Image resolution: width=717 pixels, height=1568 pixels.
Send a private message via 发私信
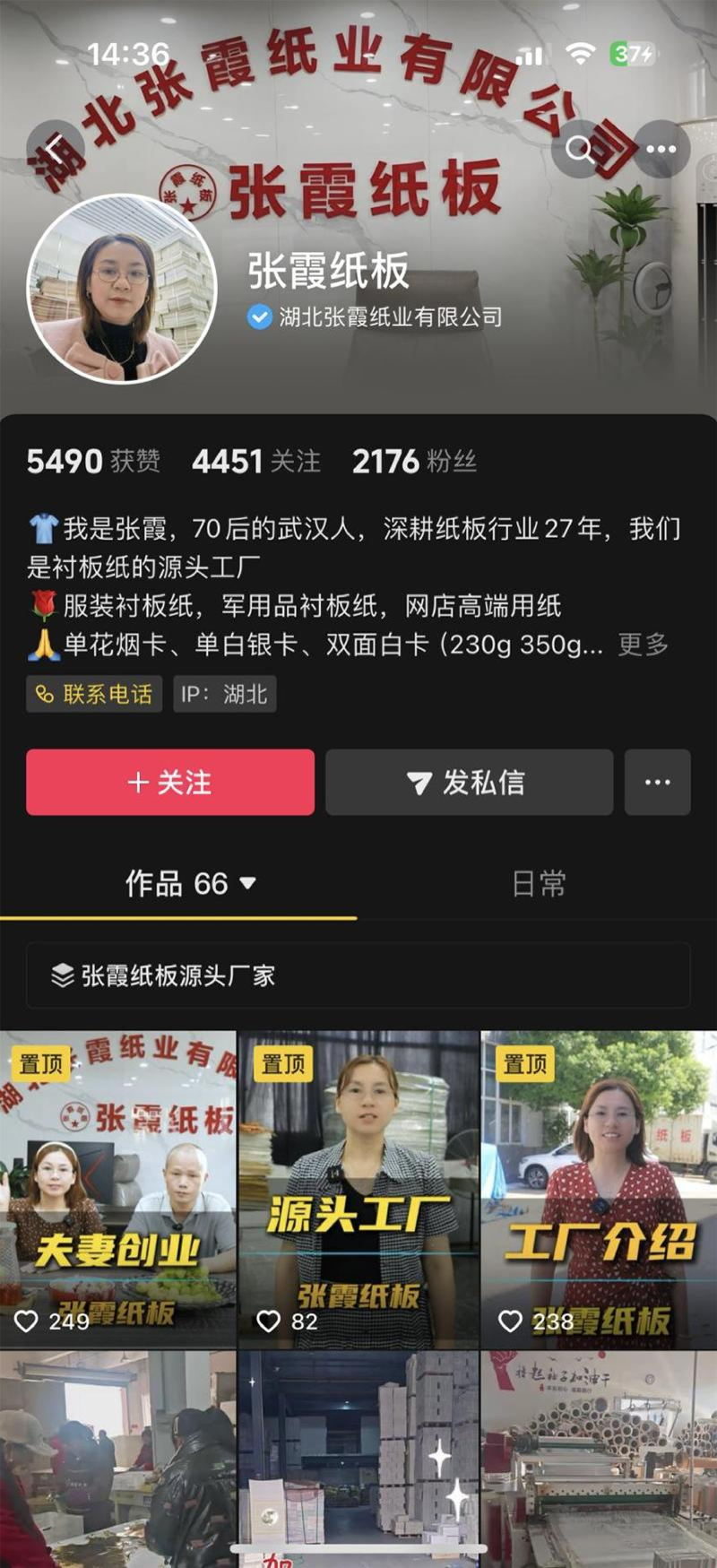tap(469, 783)
